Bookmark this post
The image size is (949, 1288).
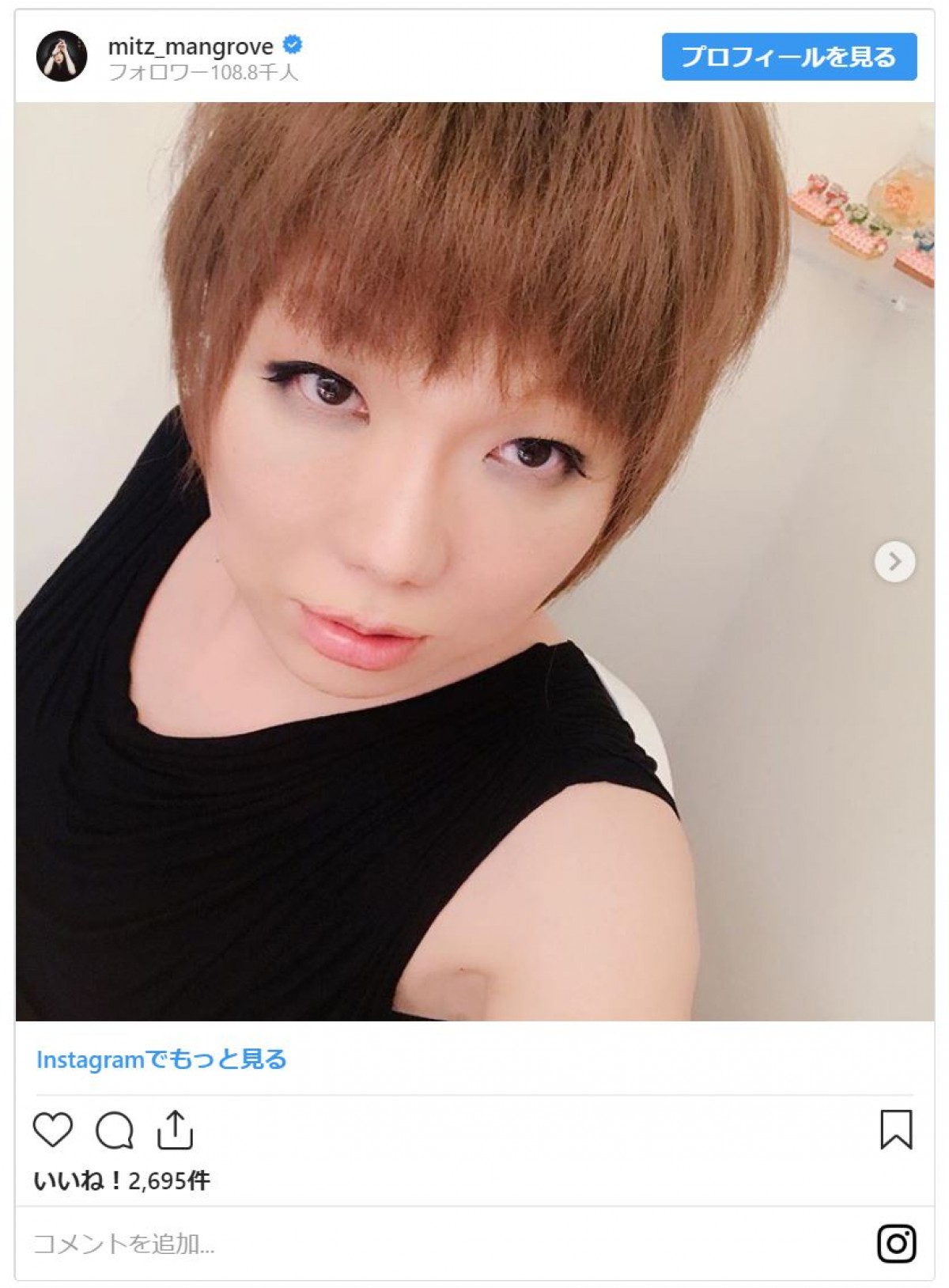[896, 1130]
